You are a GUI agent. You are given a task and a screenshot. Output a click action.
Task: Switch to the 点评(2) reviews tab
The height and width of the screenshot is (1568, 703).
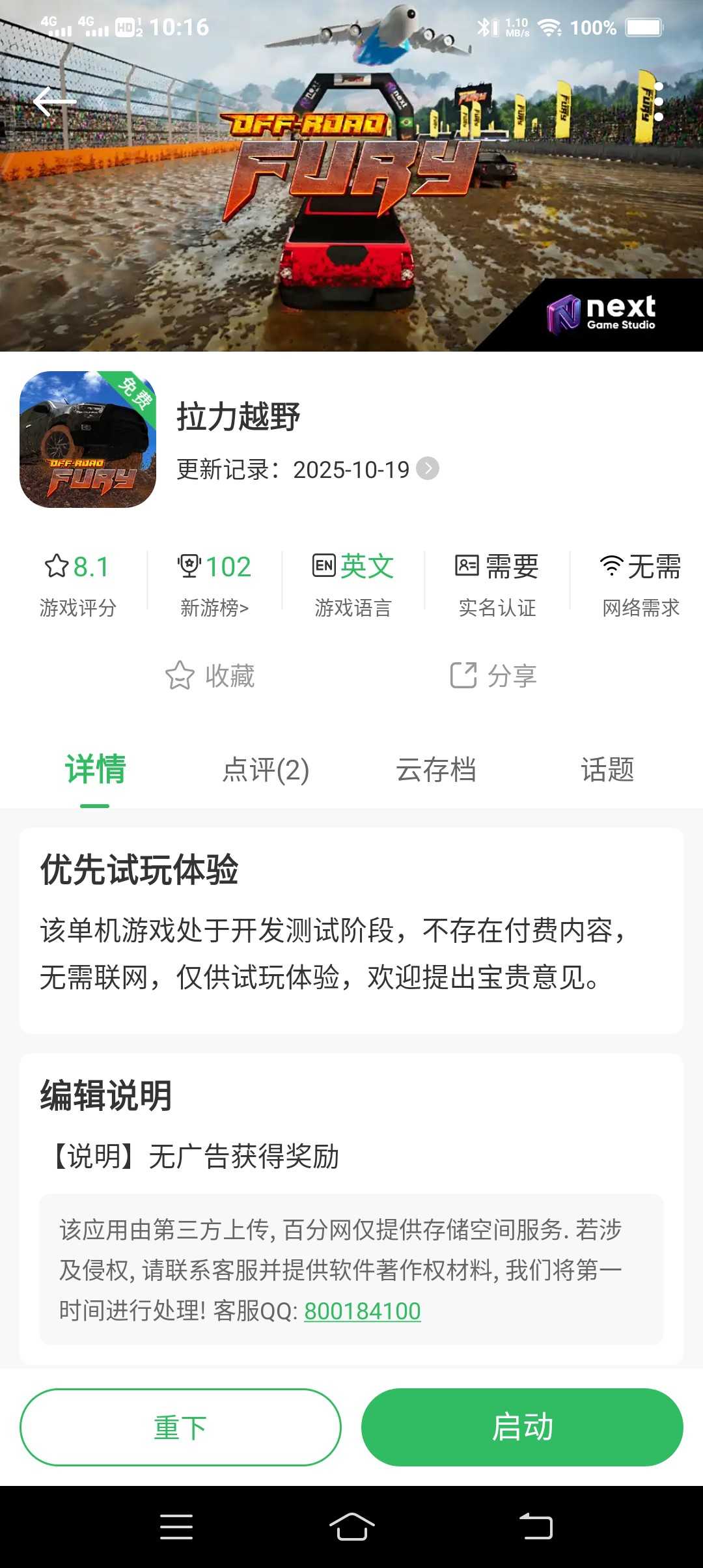click(266, 770)
